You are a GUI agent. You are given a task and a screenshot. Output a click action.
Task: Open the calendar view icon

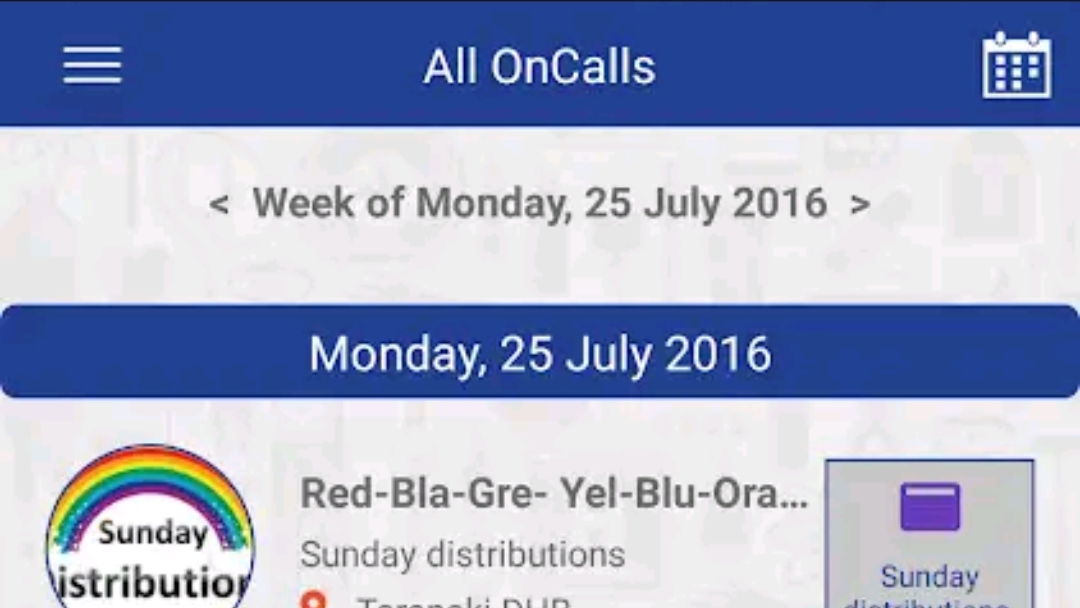1016,66
